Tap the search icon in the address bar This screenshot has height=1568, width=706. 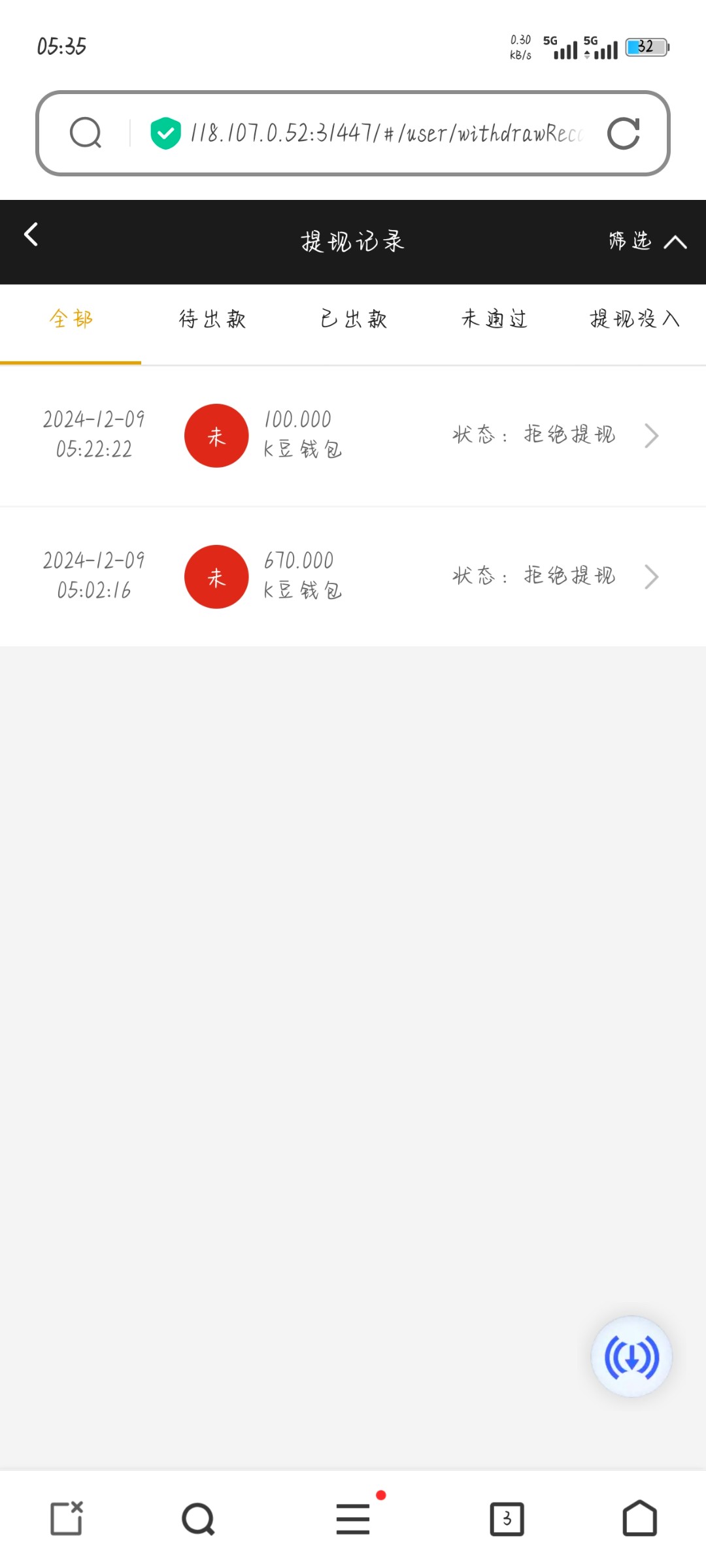click(x=86, y=134)
